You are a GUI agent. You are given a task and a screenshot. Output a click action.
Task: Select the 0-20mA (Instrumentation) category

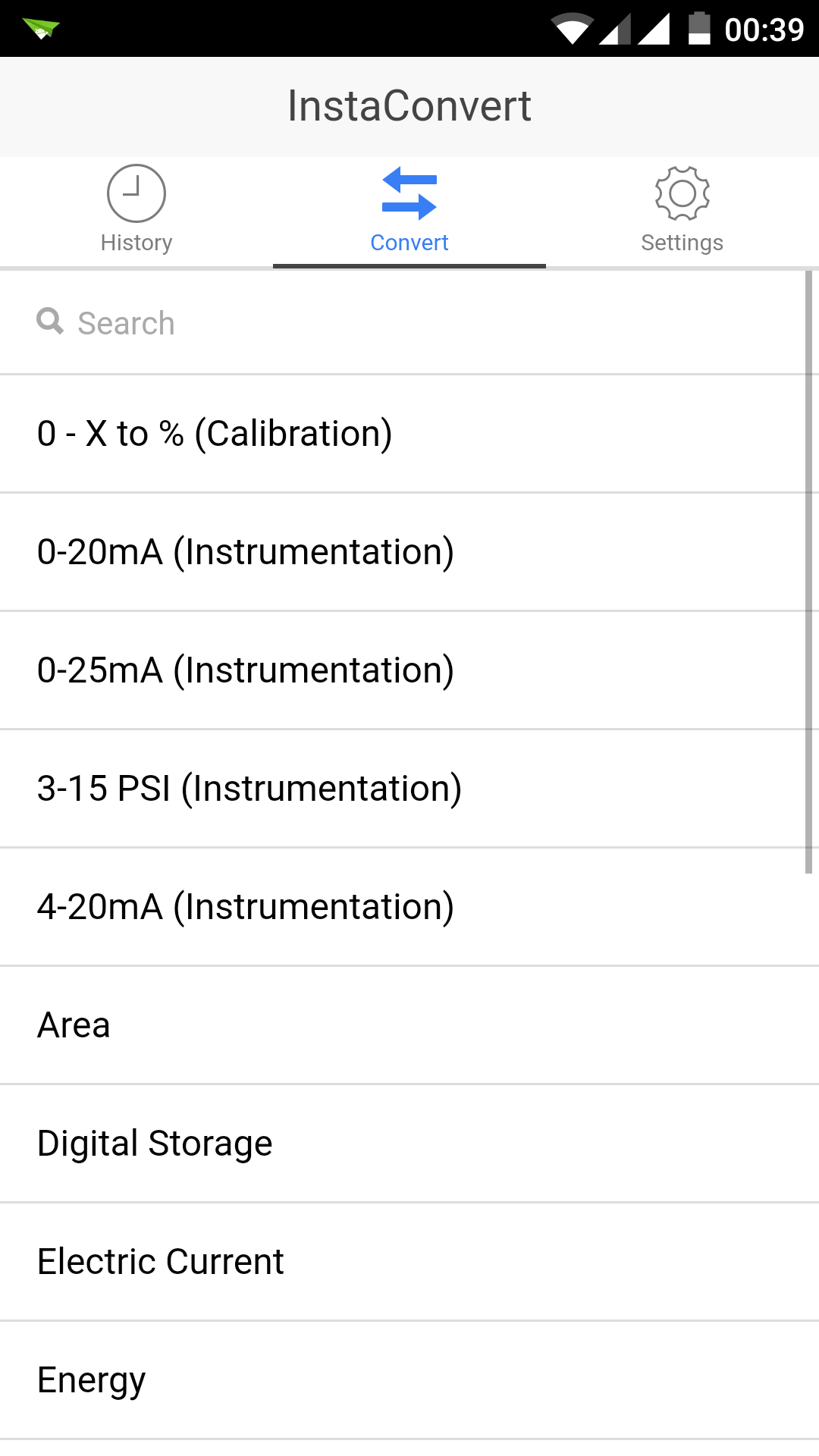(409, 551)
